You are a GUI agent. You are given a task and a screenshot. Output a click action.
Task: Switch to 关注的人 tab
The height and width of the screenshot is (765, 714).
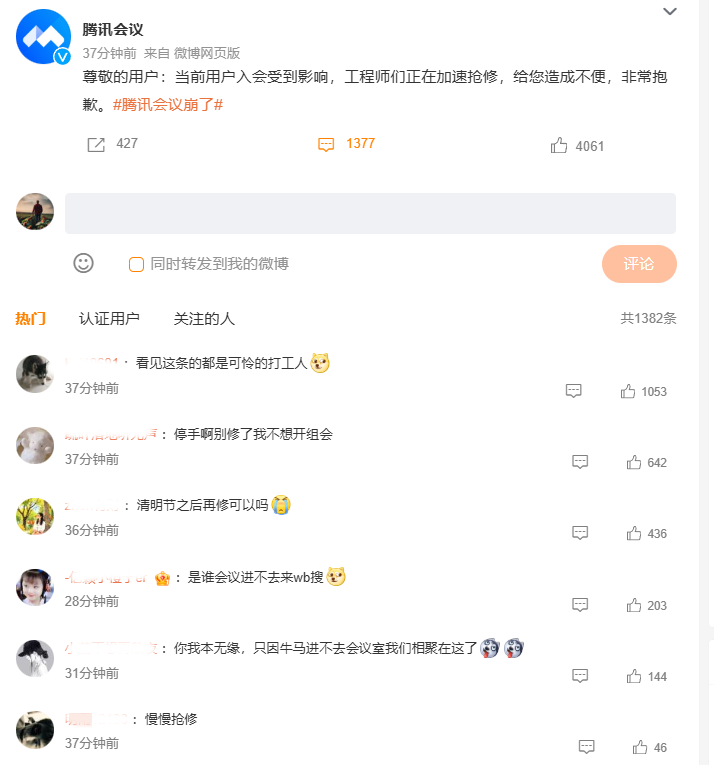tap(204, 319)
